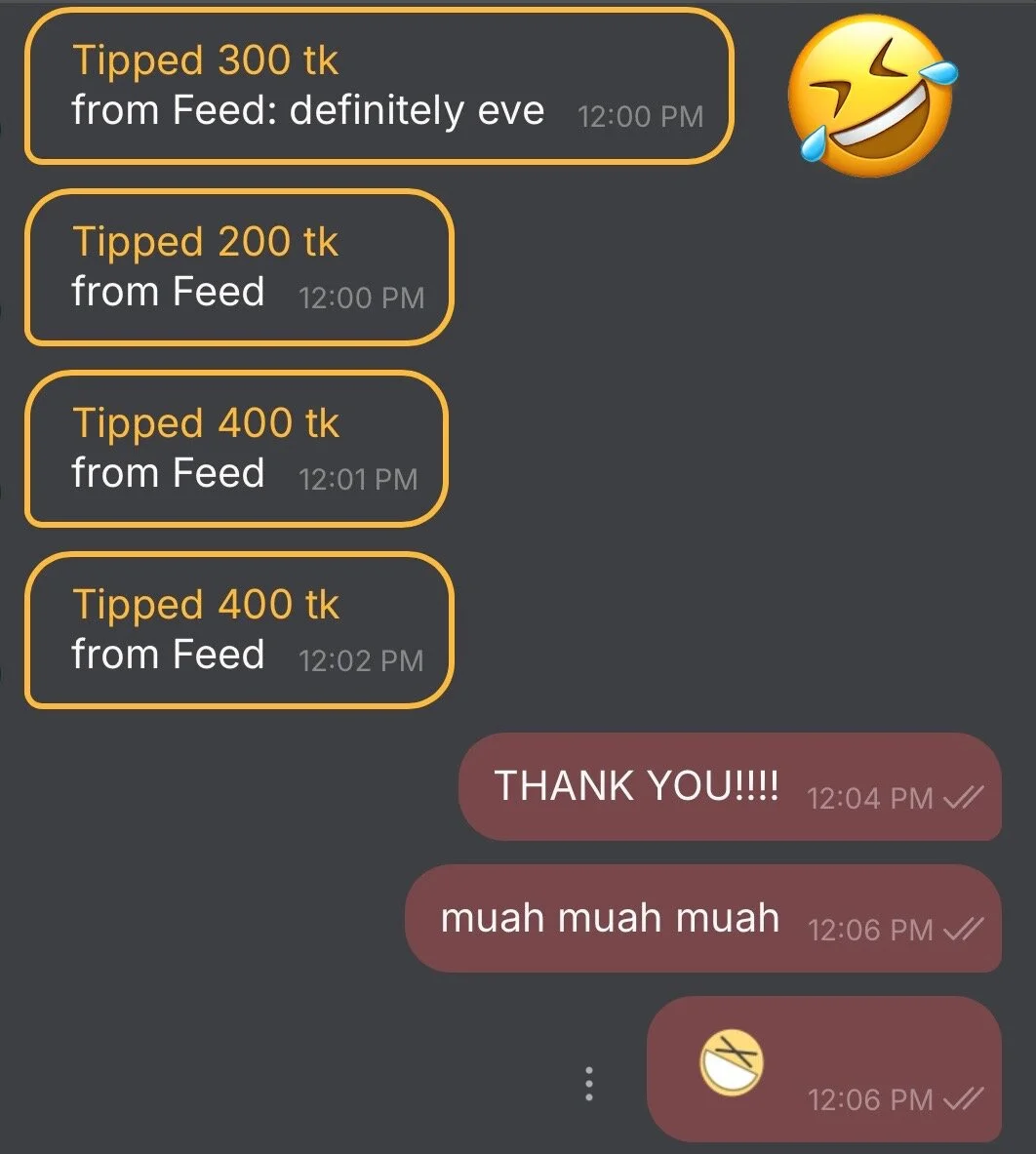This screenshot has width=1036, height=1154.
Task: Open the three-dot menu beside the emoji message
Action: coord(588,1084)
